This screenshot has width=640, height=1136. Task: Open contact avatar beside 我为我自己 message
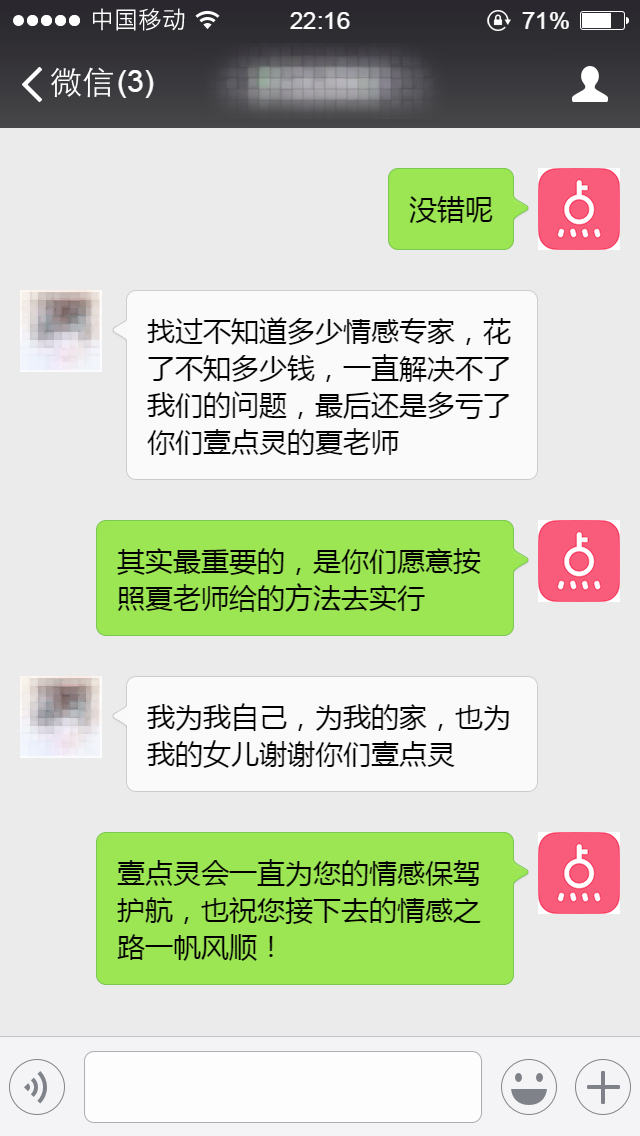(61, 717)
